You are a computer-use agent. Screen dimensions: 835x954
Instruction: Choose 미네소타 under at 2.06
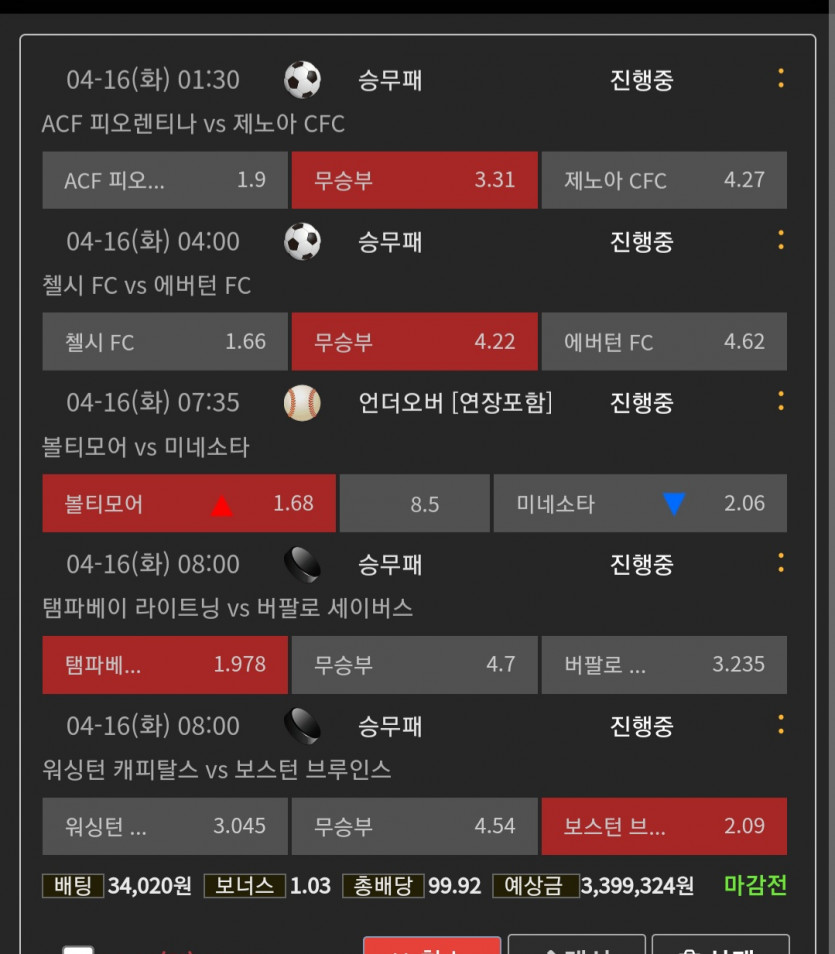[x=640, y=503]
